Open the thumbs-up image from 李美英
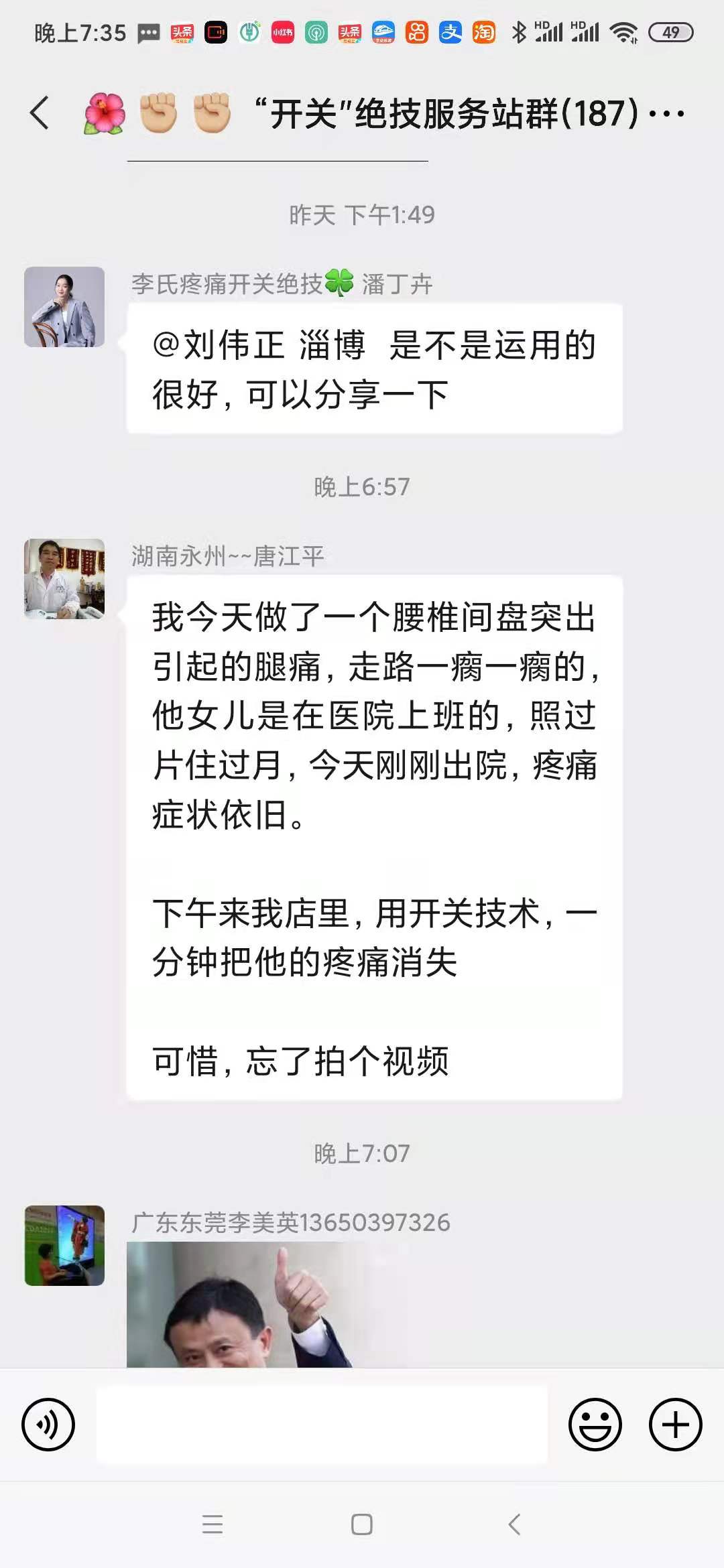This screenshot has width=724, height=1568. click(248, 1304)
